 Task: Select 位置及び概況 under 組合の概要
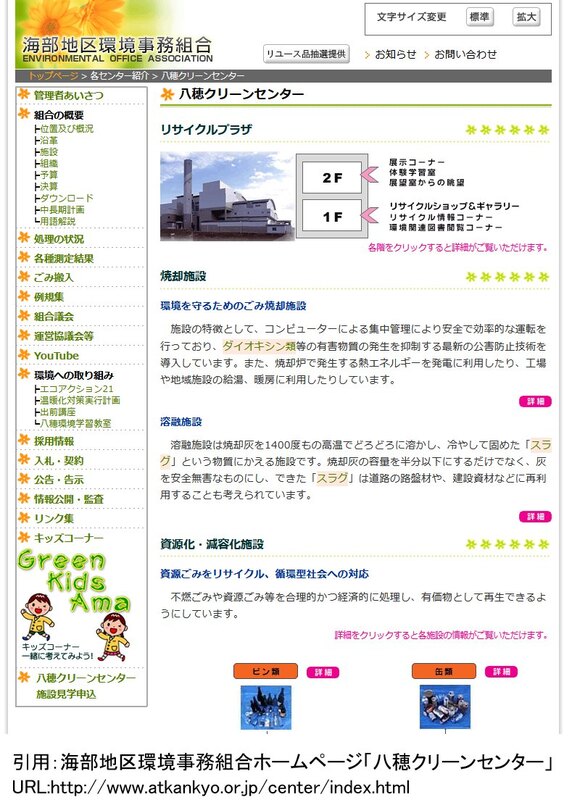[67, 129]
